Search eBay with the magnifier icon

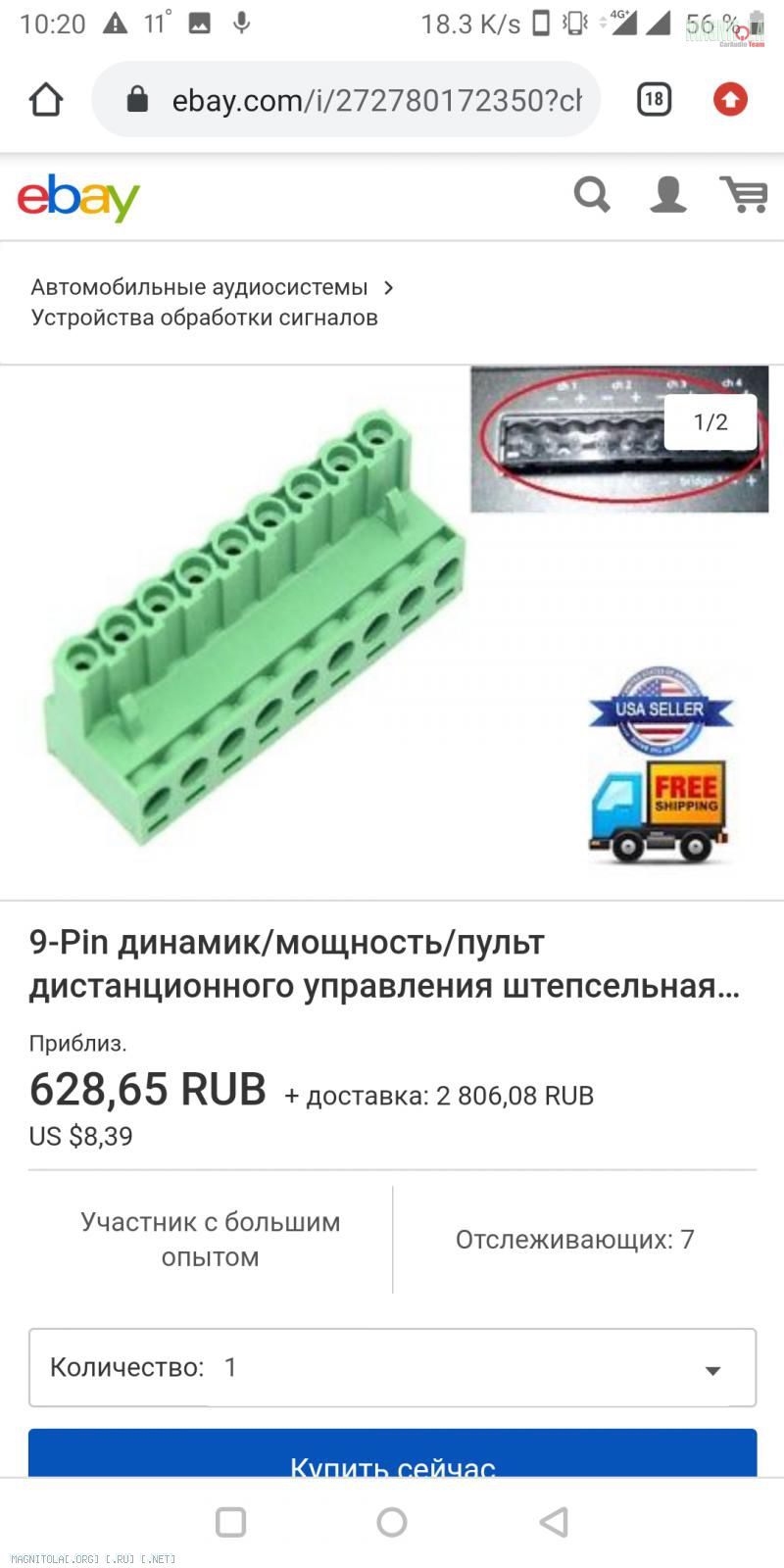(592, 195)
